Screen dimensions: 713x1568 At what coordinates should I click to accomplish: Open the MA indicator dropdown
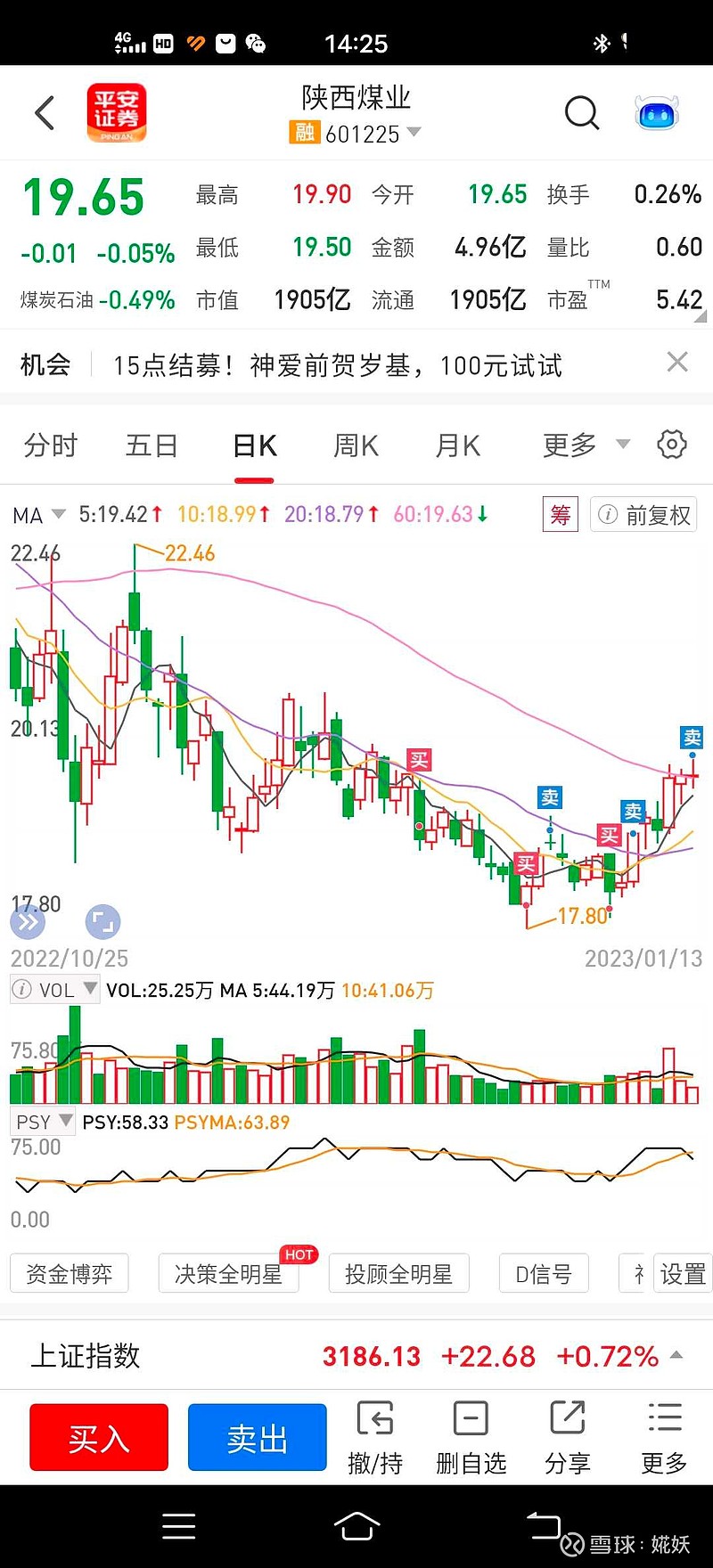(x=39, y=515)
